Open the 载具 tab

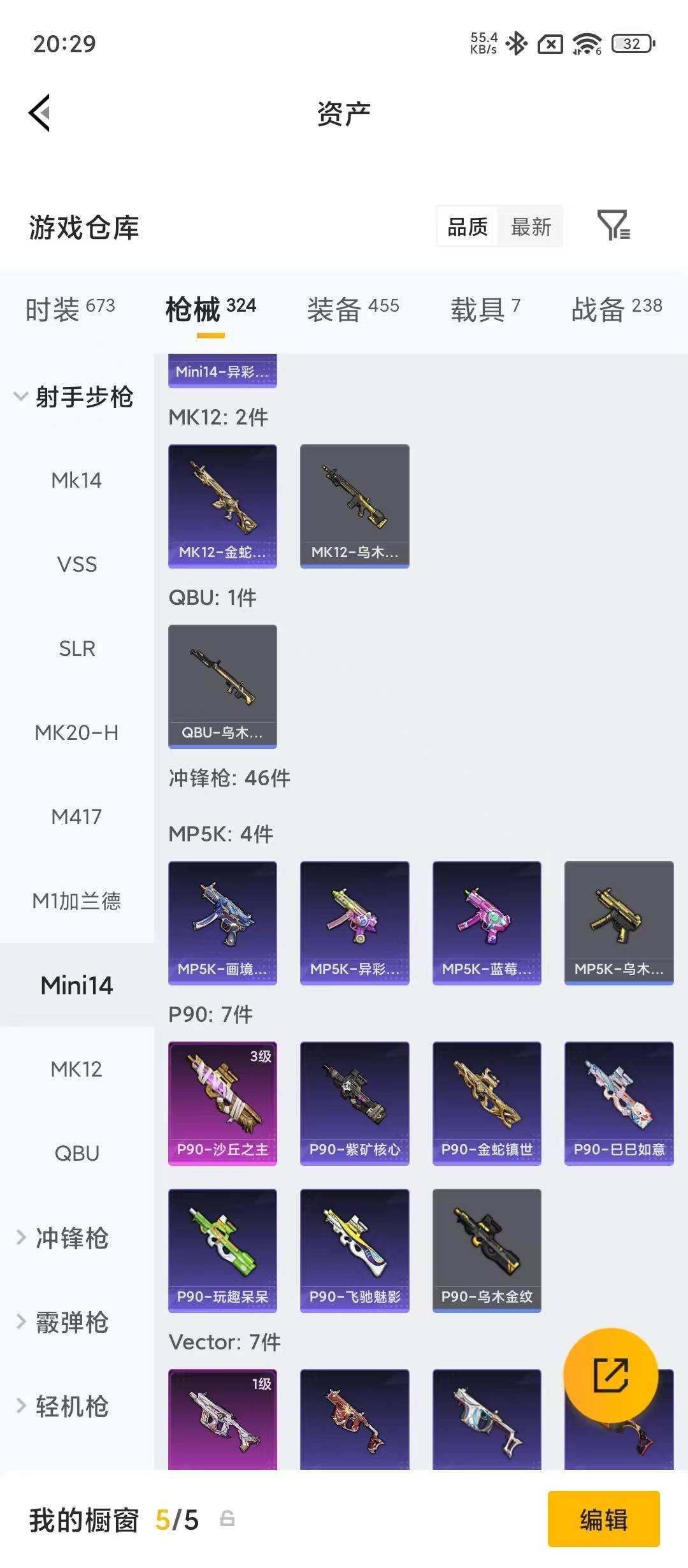click(485, 309)
